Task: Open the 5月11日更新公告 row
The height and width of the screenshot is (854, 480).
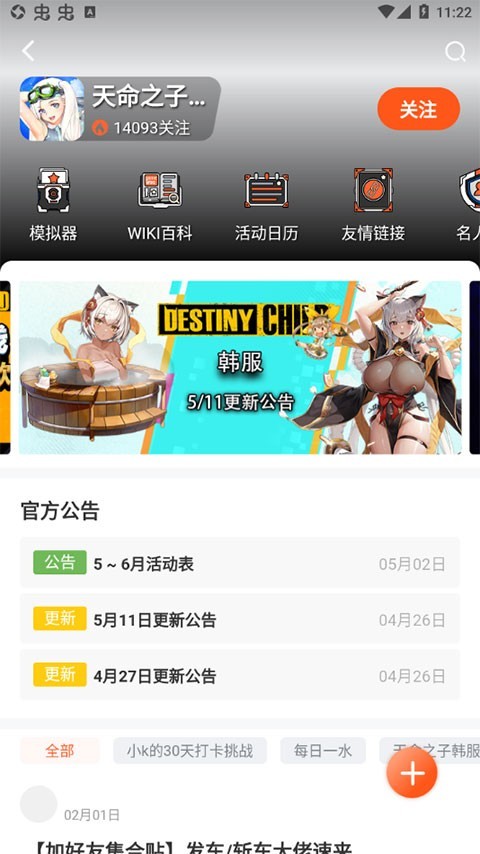Action: [240, 619]
